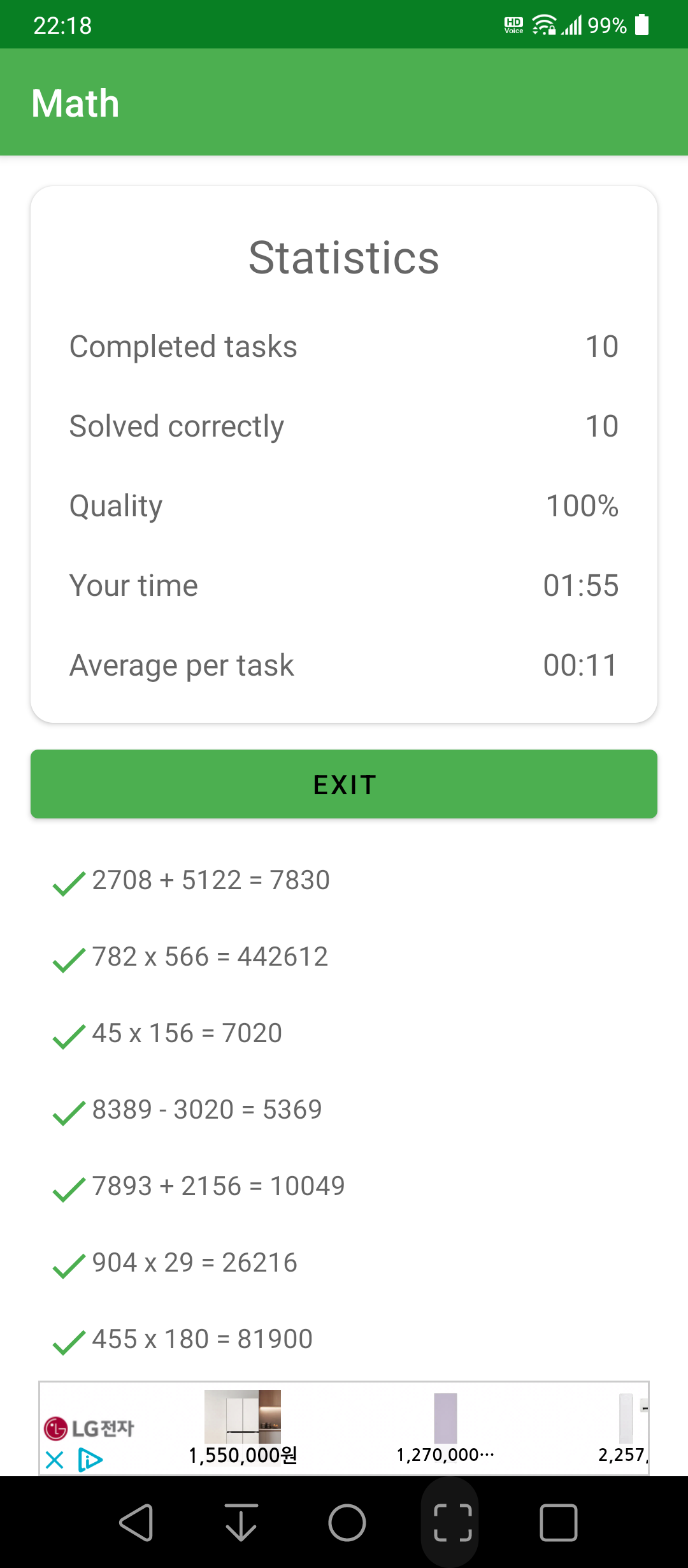Pull down notifications with arrow button
This screenshot has height=1568, width=688.
tap(241, 1523)
